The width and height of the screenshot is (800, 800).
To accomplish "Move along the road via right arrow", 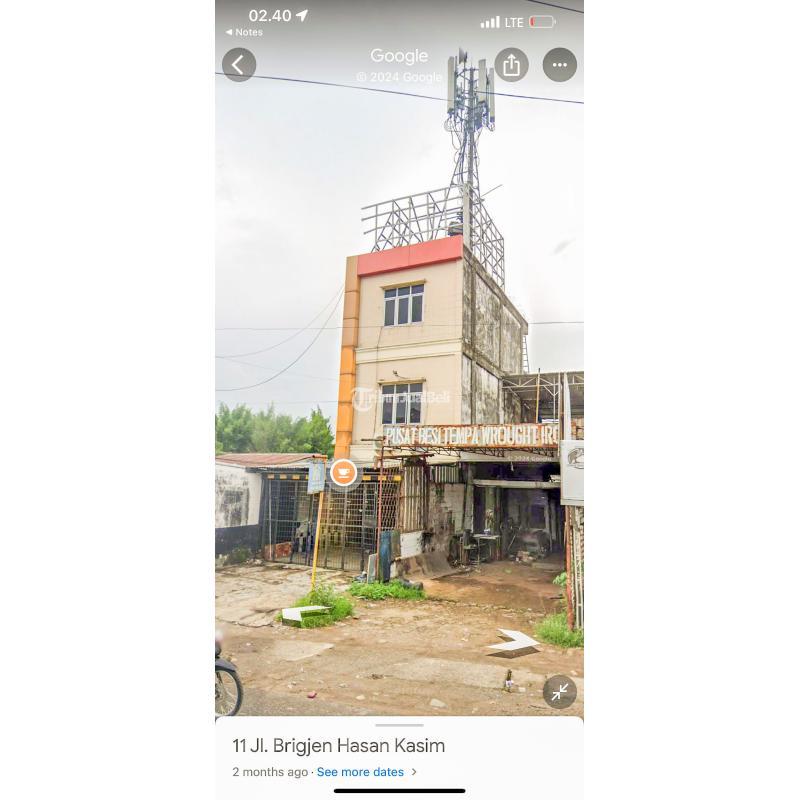I will [x=515, y=641].
